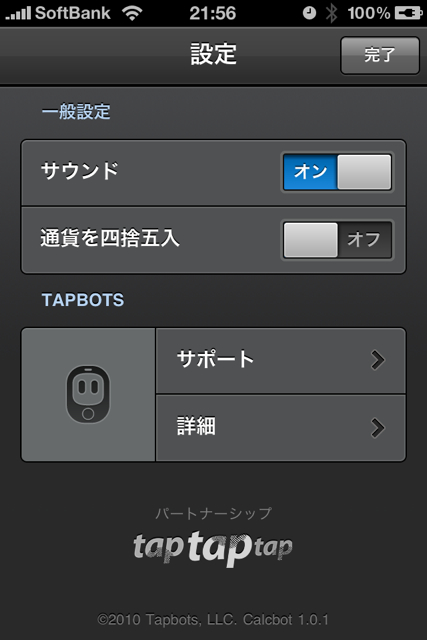Open the 詳細 row

[281, 428]
